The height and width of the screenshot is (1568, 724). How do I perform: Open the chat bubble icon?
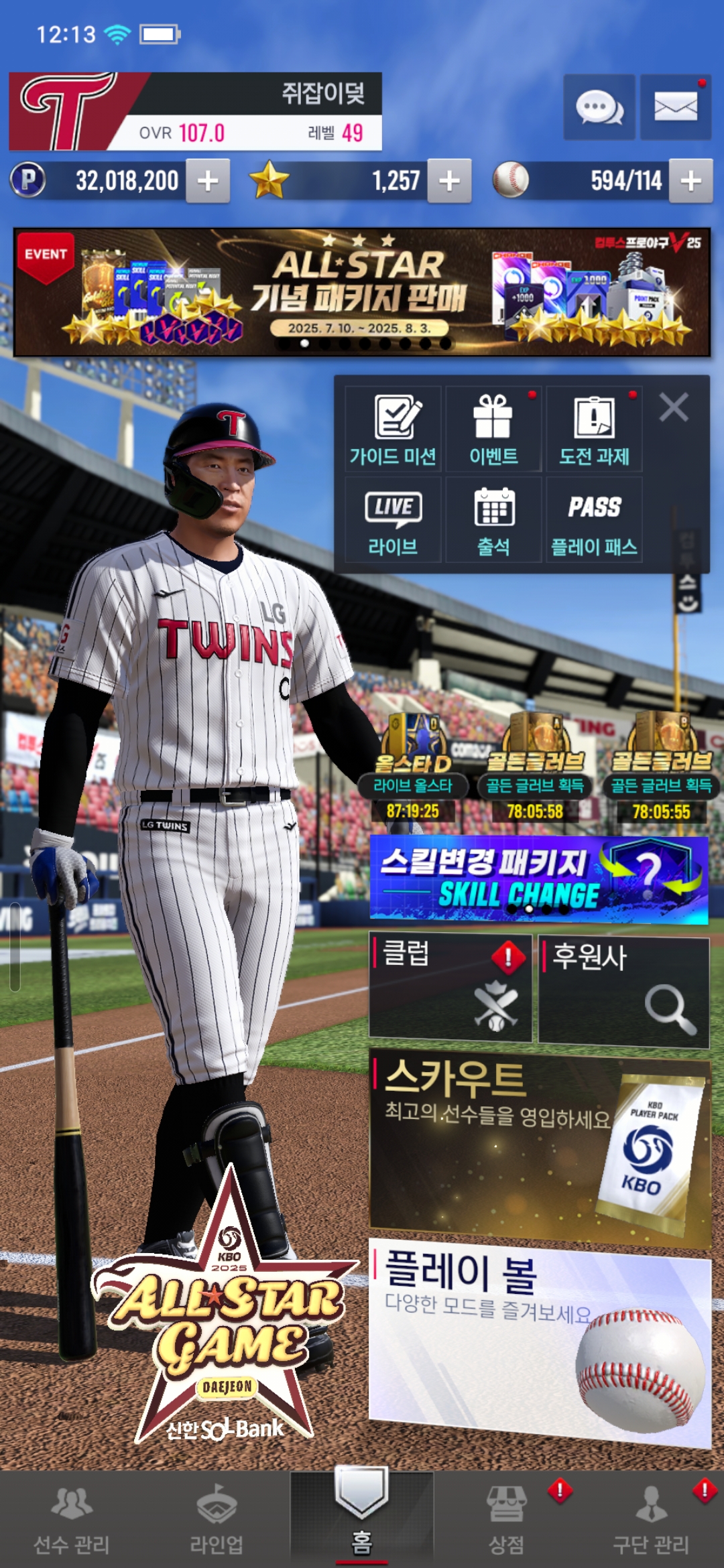click(x=599, y=107)
